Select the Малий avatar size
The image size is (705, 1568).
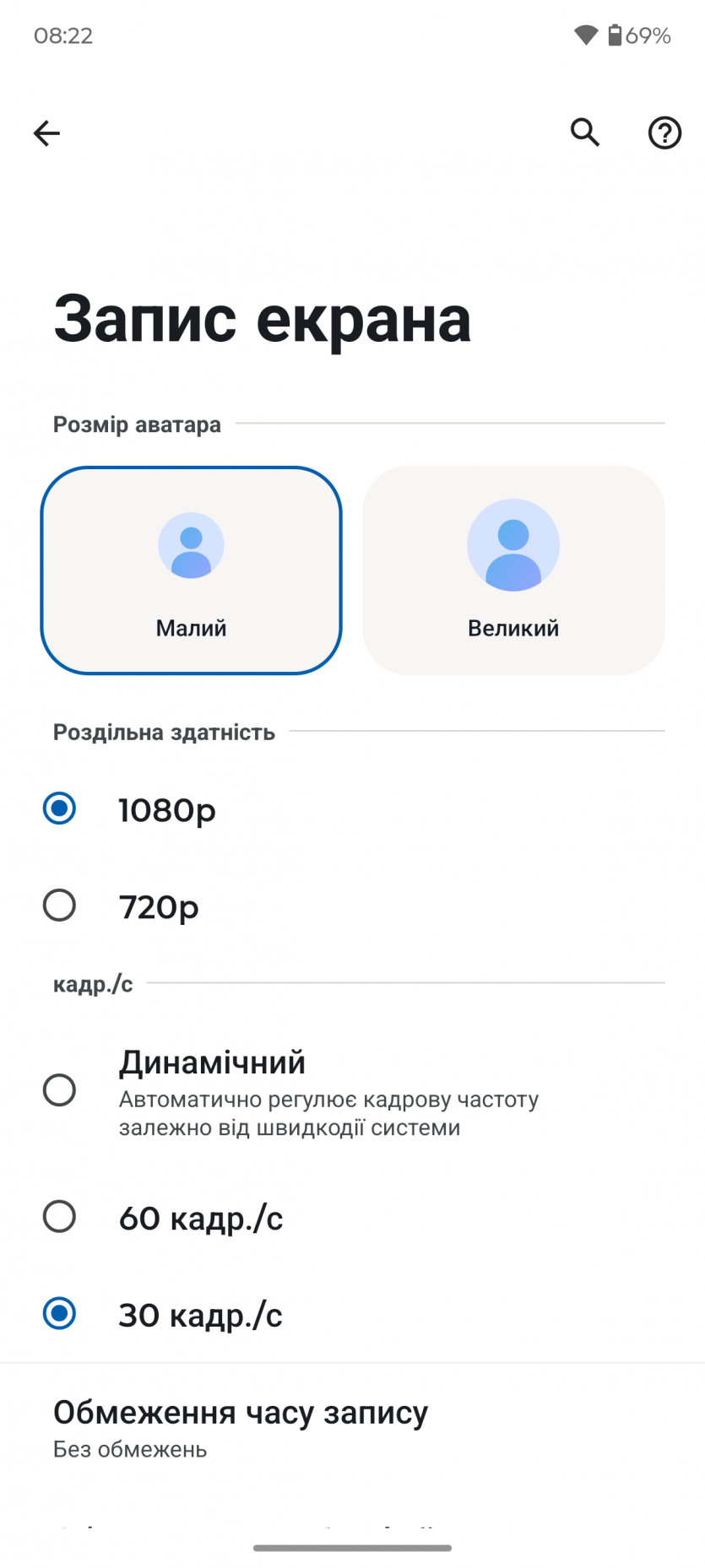[x=192, y=570]
